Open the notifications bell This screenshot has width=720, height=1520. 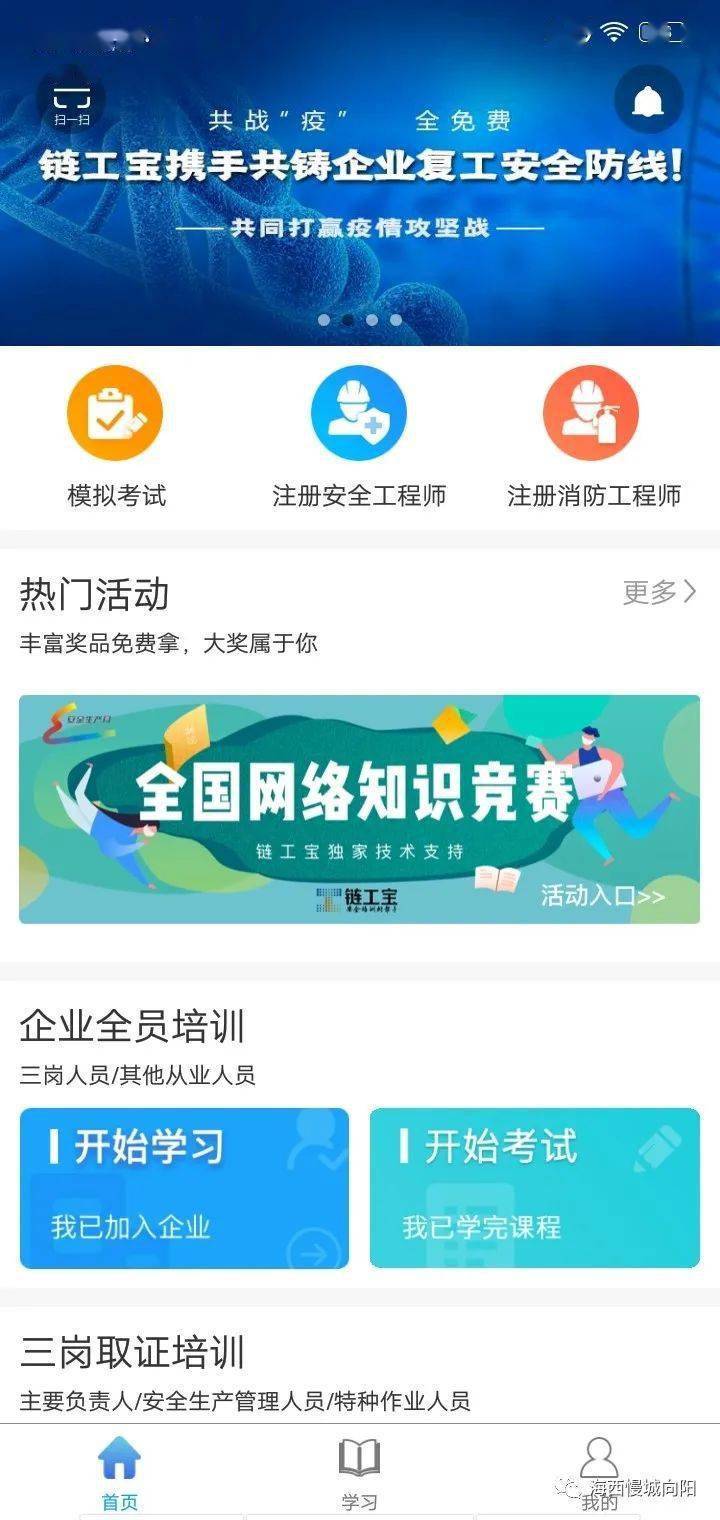[648, 99]
